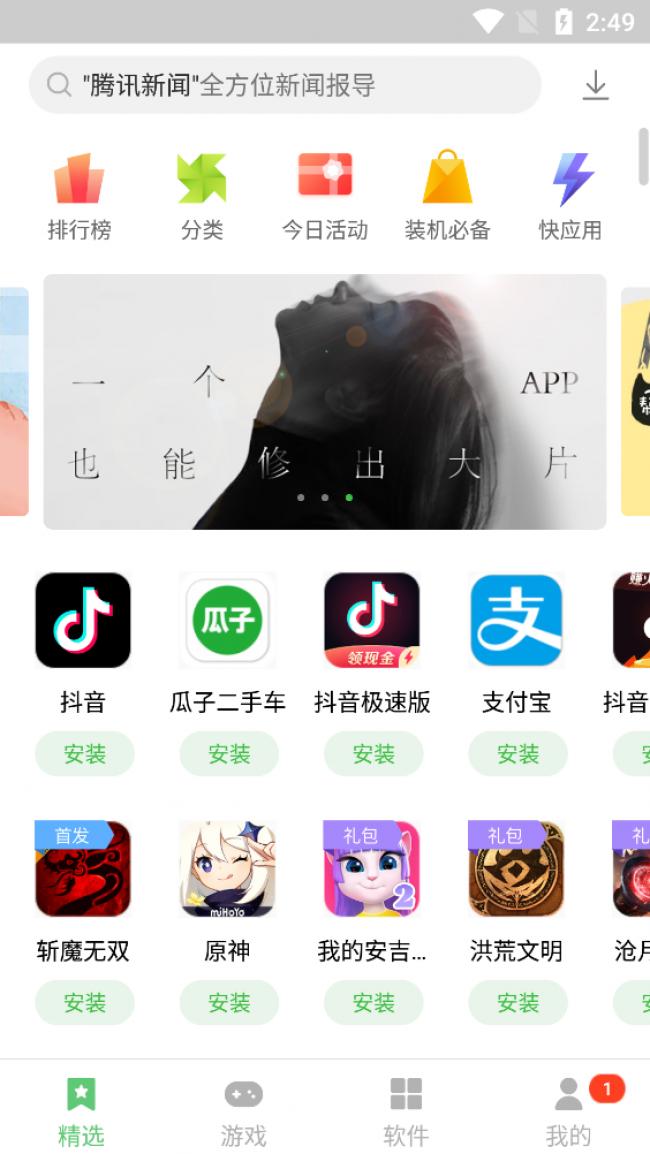Open the search box for 腾讯新闻
The height and width of the screenshot is (1154, 650).
[x=285, y=85]
